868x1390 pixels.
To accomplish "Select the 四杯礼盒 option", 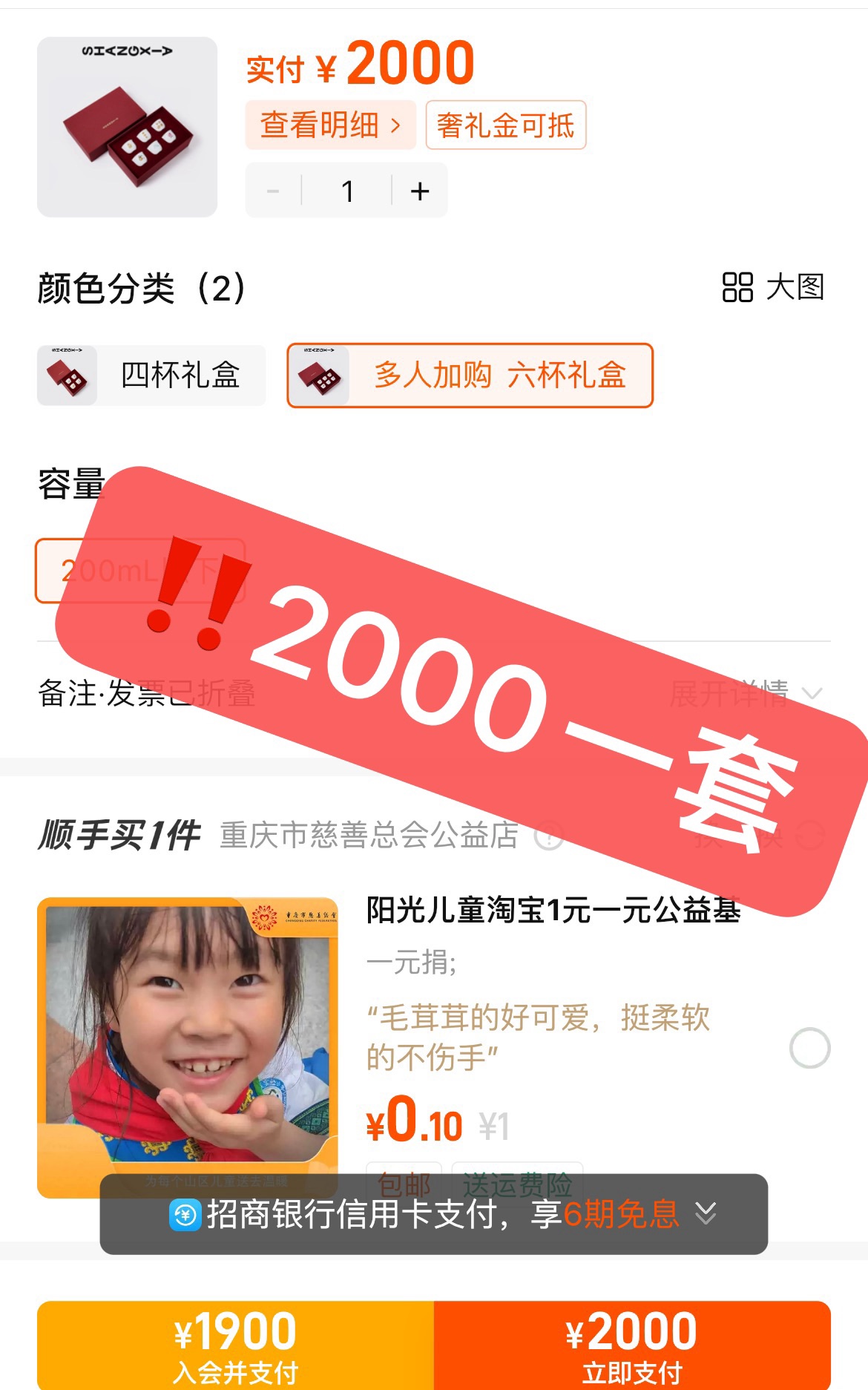I will [x=151, y=375].
